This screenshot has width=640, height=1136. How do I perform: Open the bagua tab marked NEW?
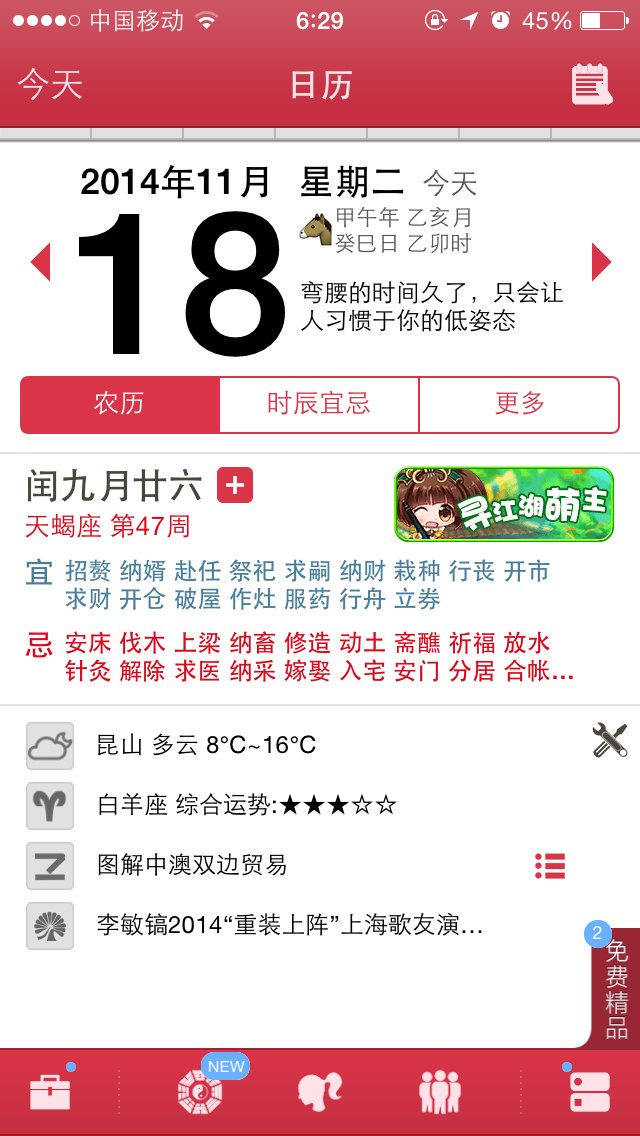[x=200, y=1090]
